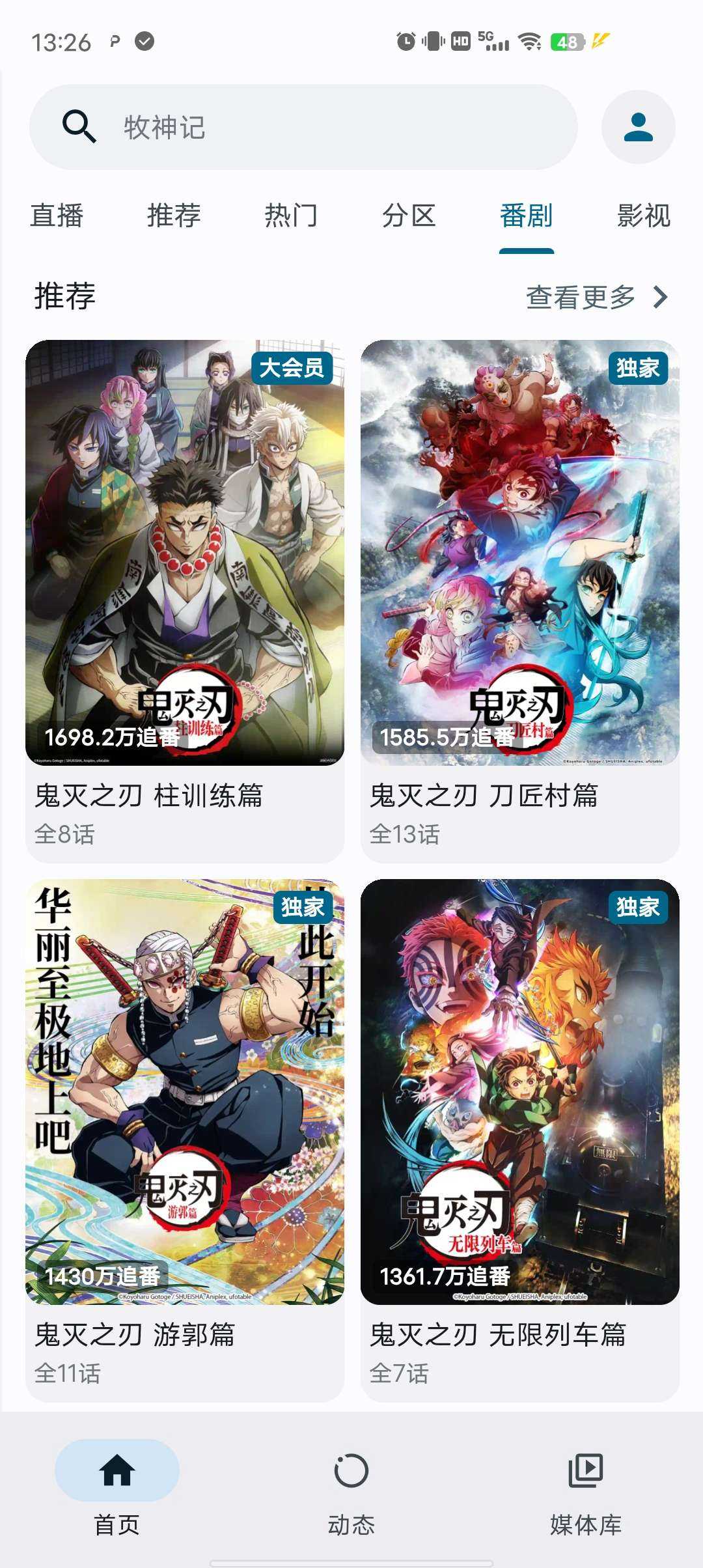The width and height of the screenshot is (703, 1568).
Task: View 鬼灭之刃 无限列车篇 anime
Action: click(x=519, y=1138)
